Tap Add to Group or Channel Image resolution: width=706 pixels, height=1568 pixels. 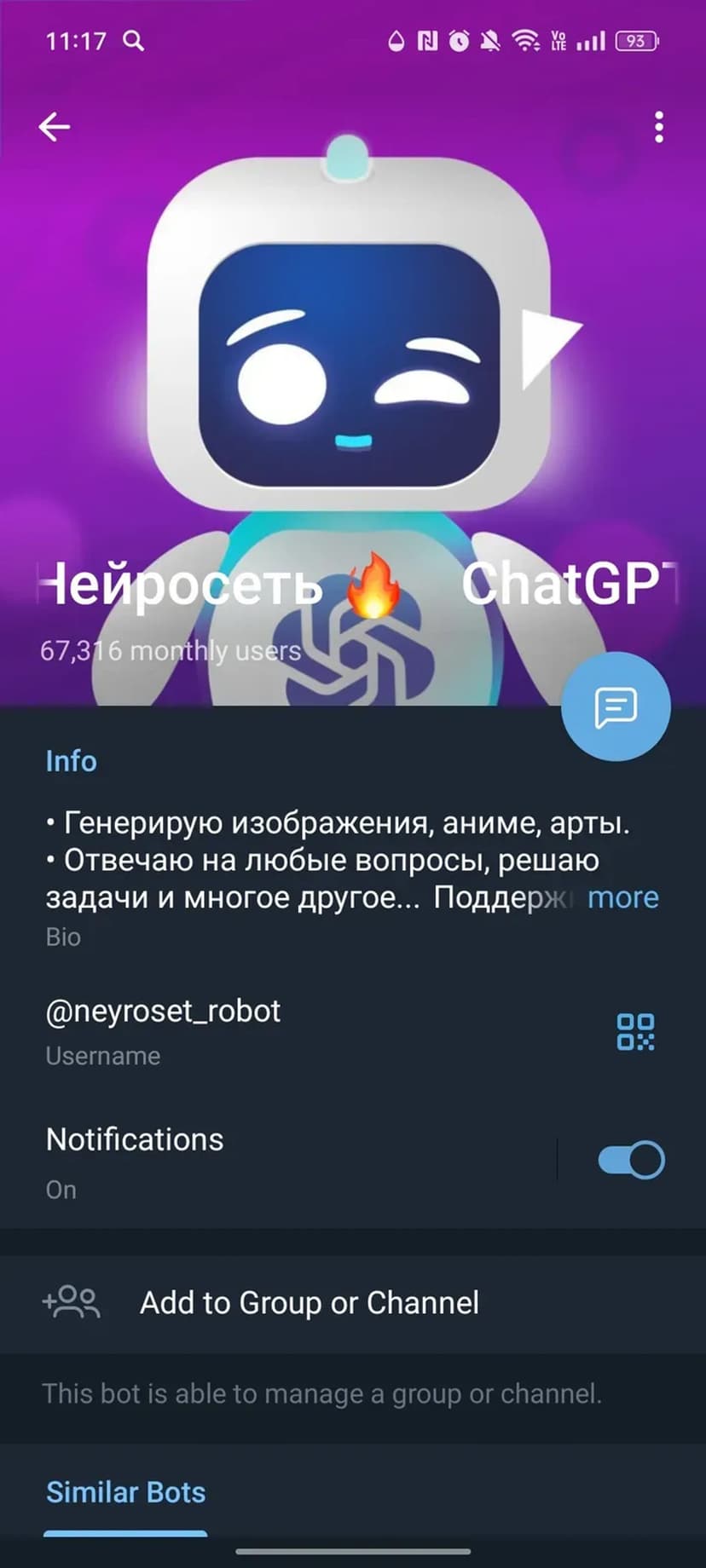point(309,1303)
